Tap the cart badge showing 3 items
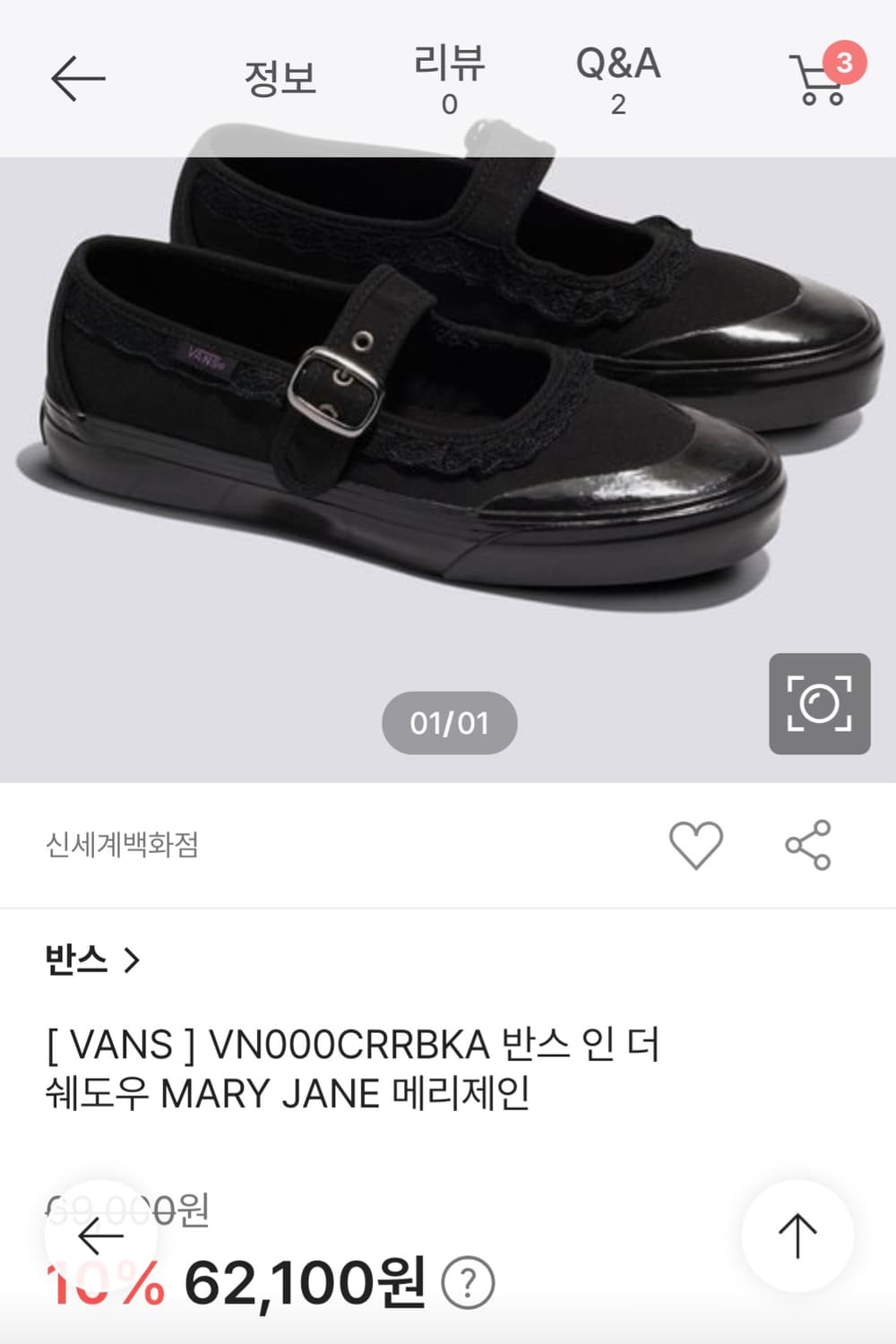 pyautogui.click(x=849, y=56)
